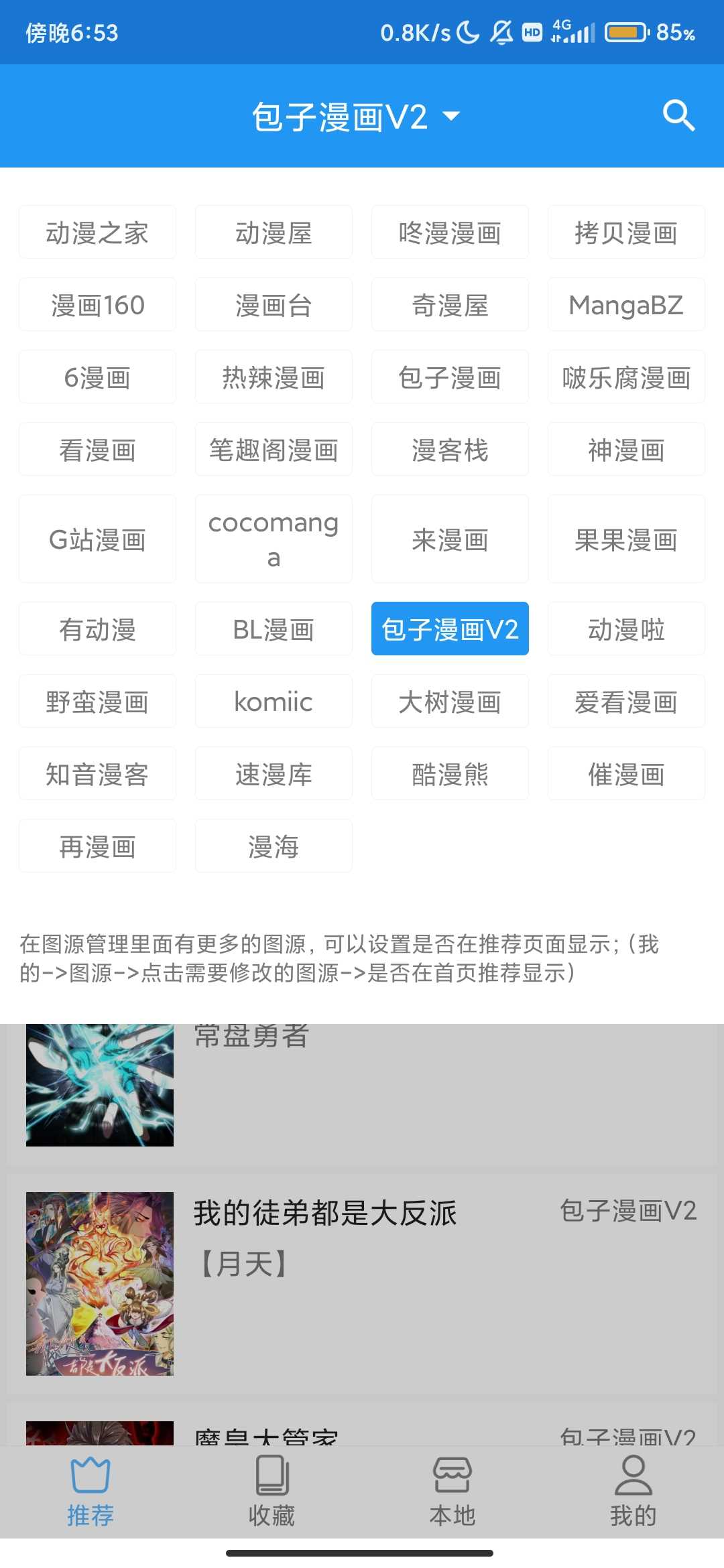The width and height of the screenshot is (724, 1568).
Task: Choose 知音漫客 as the source
Action: click(97, 774)
